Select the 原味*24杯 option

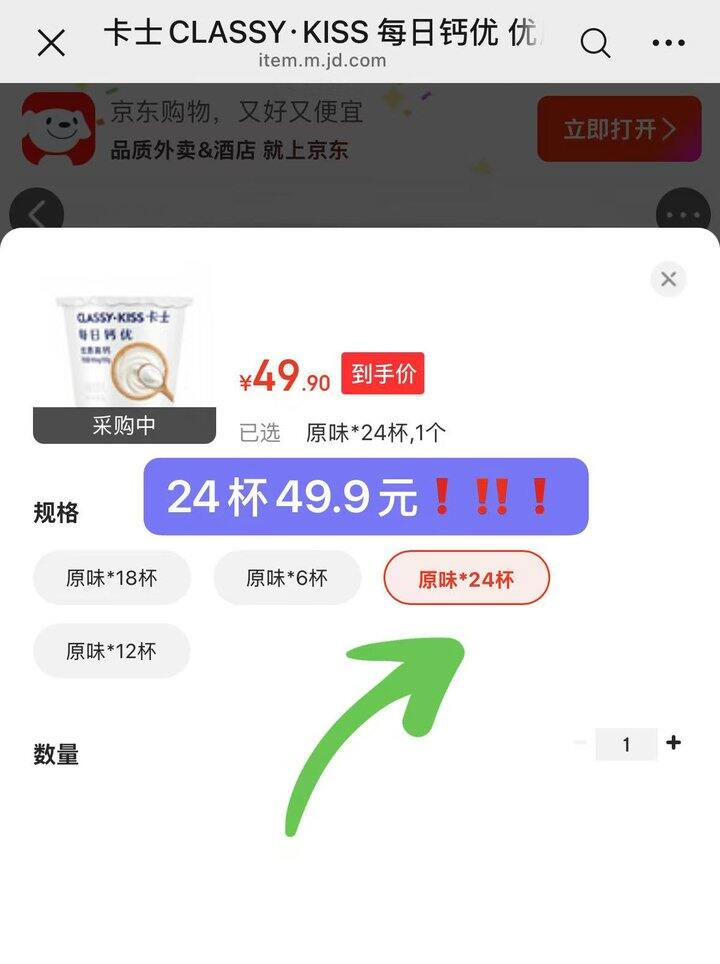coord(467,578)
